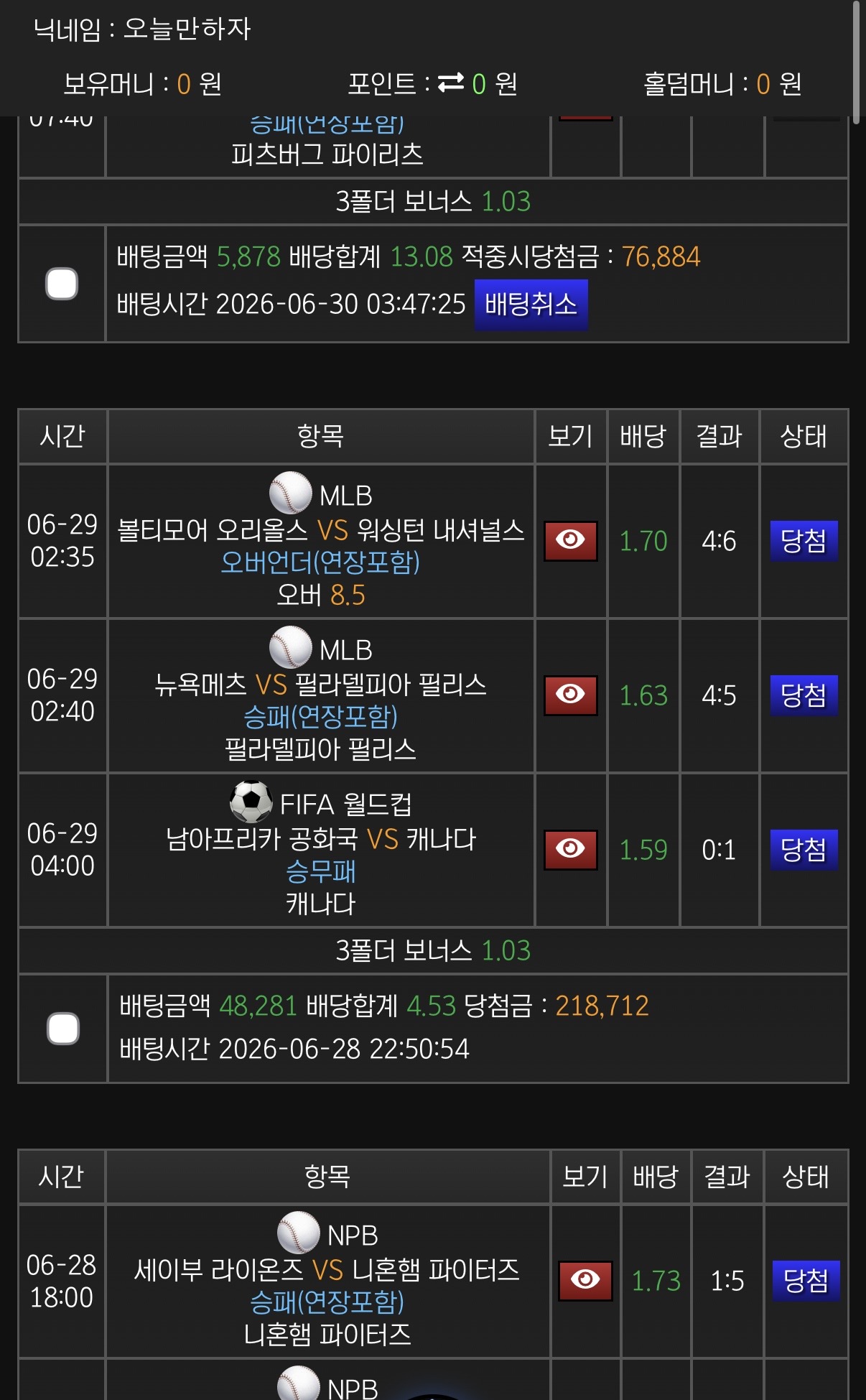Tap the point exchange arrows icon
The height and width of the screenshot is (1400, 866).
pyautogui.click(x=451, y=83)
